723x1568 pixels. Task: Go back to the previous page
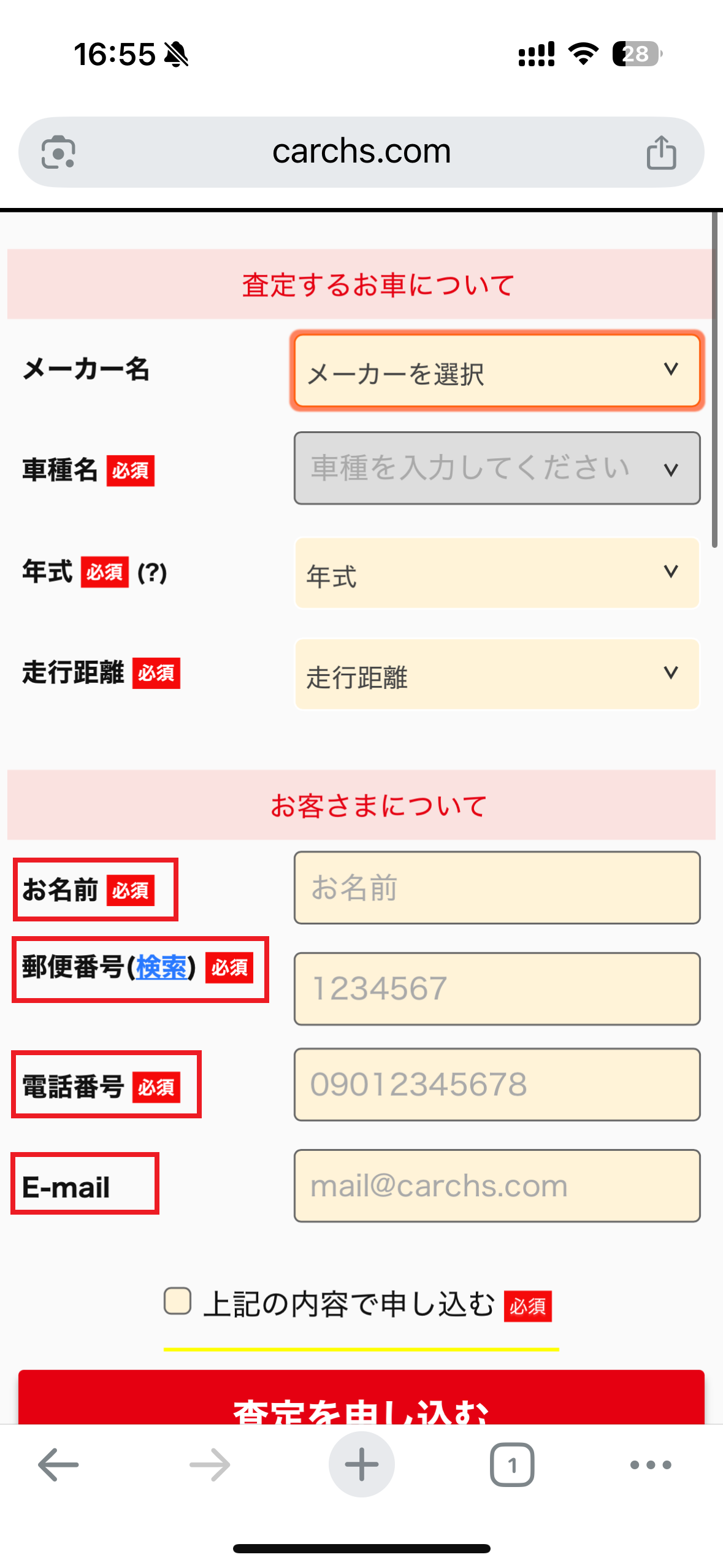58,1465
